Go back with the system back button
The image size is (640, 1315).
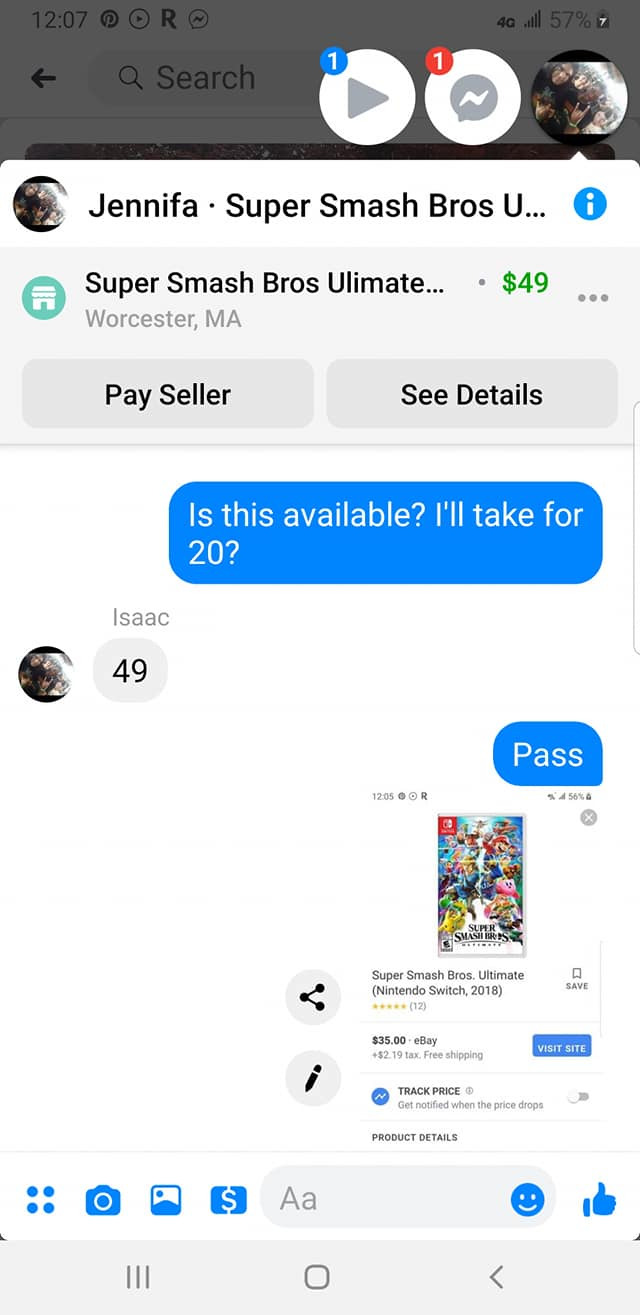[496, 1276]
